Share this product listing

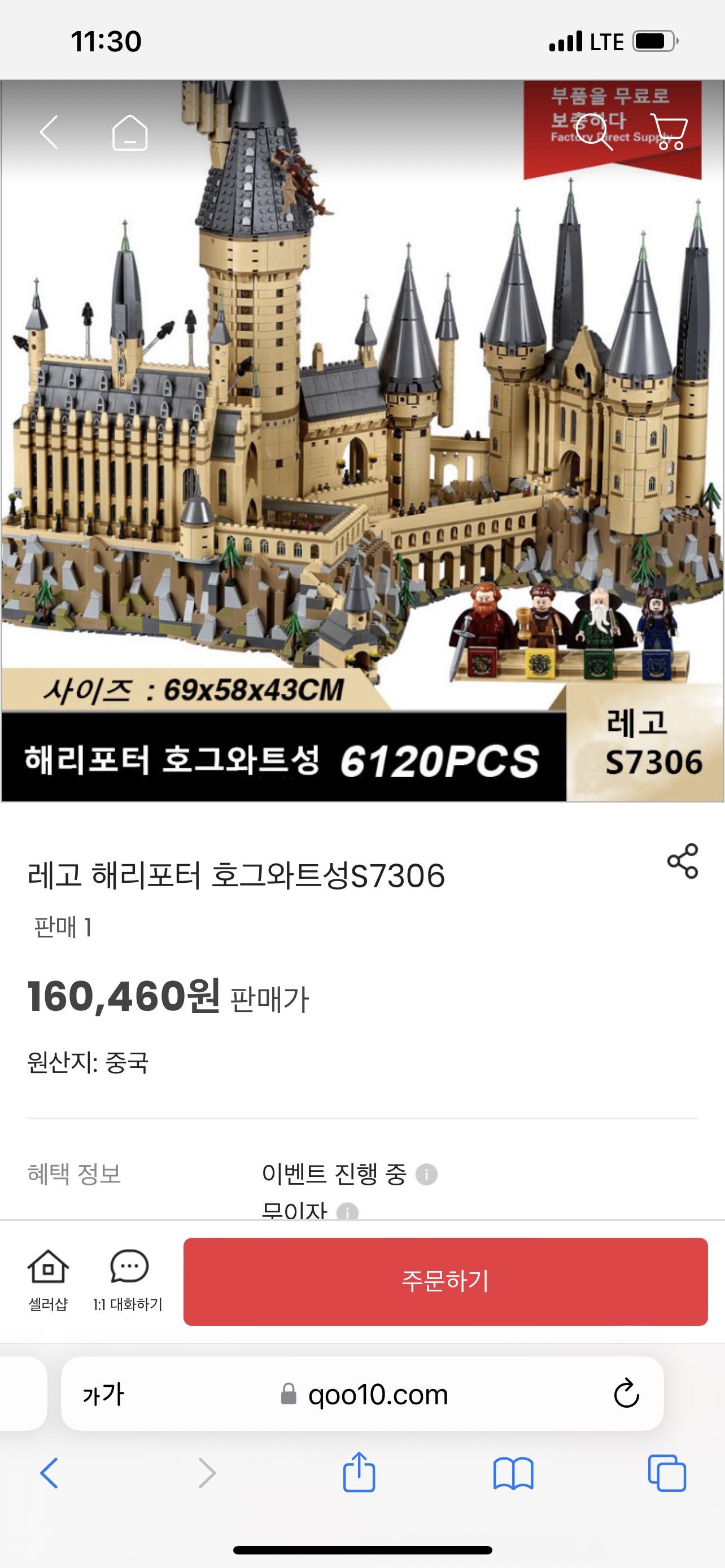tap(683, 861)
